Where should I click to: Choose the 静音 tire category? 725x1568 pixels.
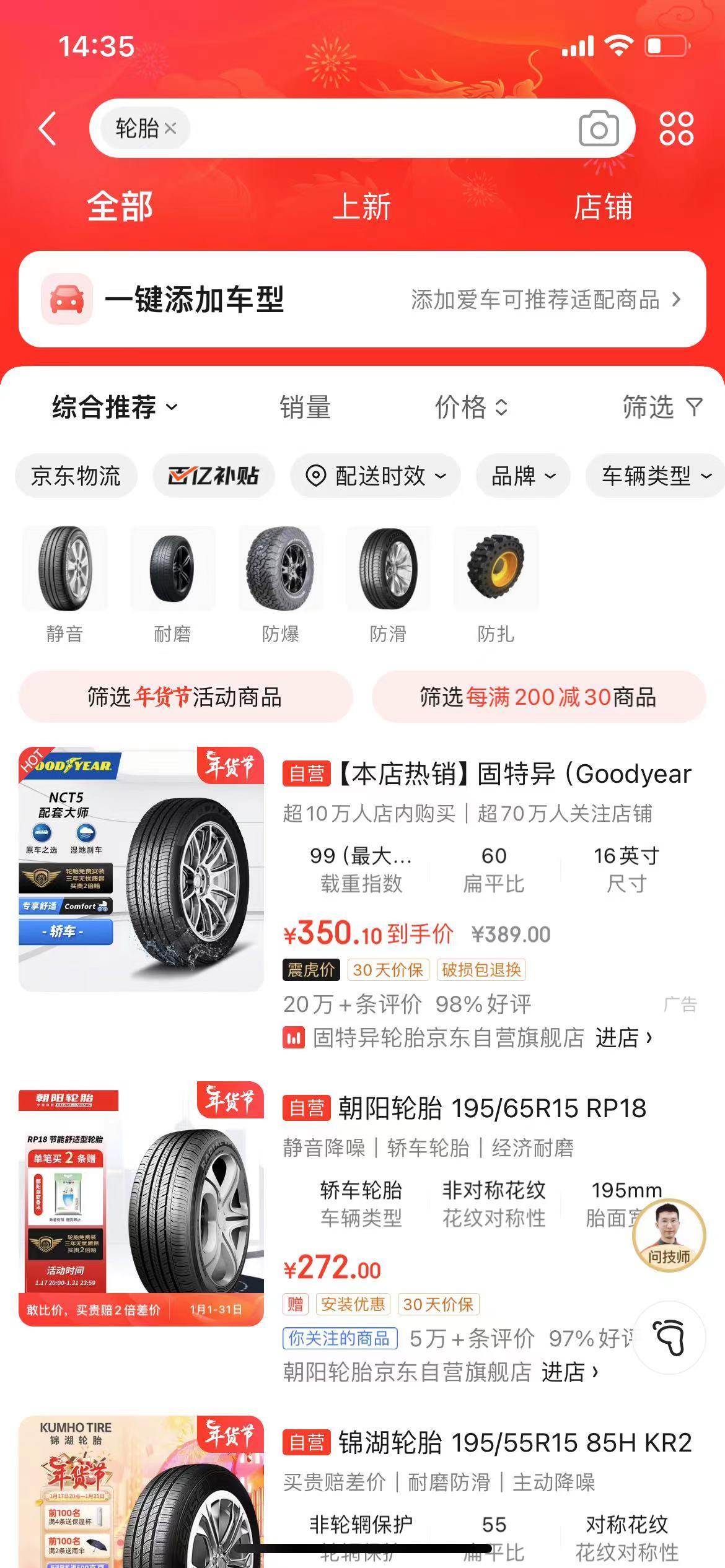tap(64, 585)
